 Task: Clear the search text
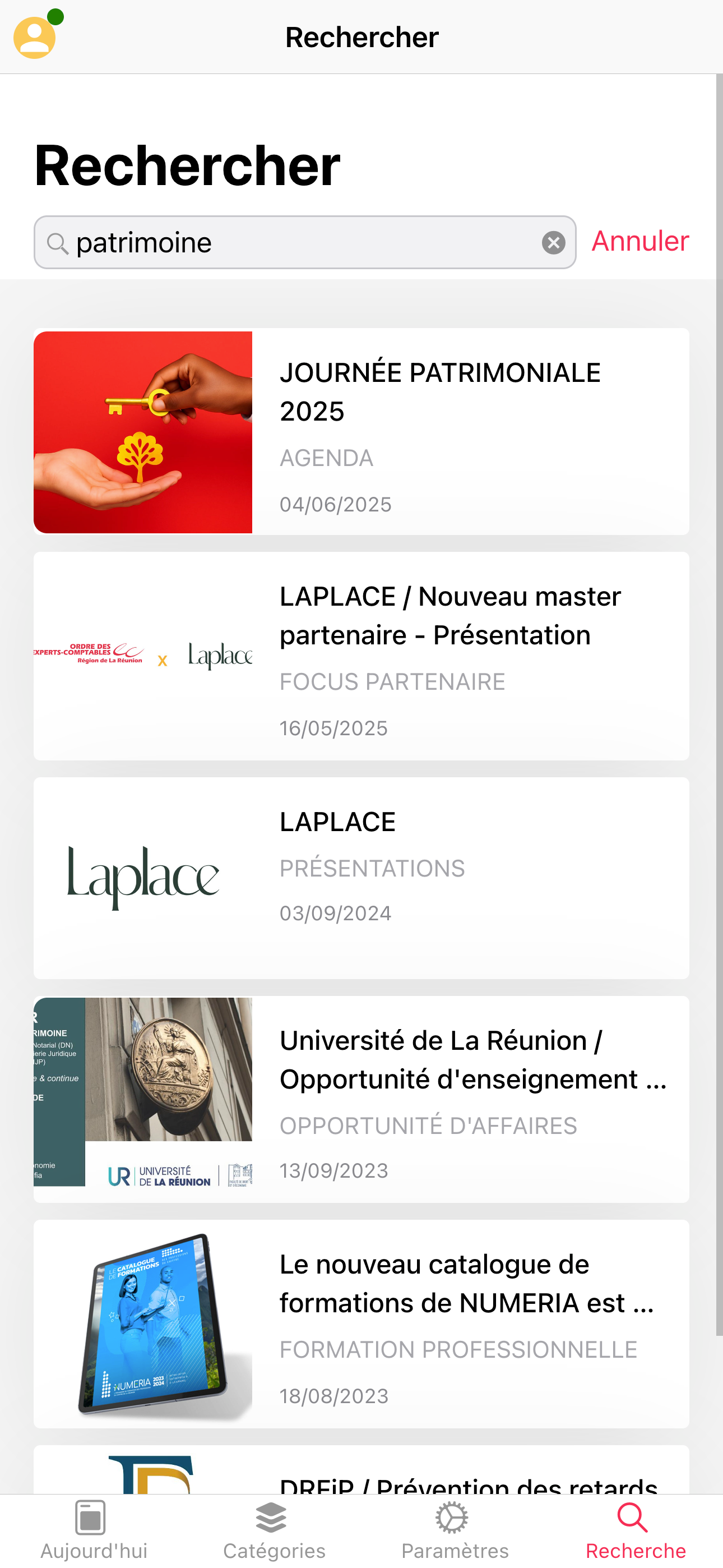[553, 242]
